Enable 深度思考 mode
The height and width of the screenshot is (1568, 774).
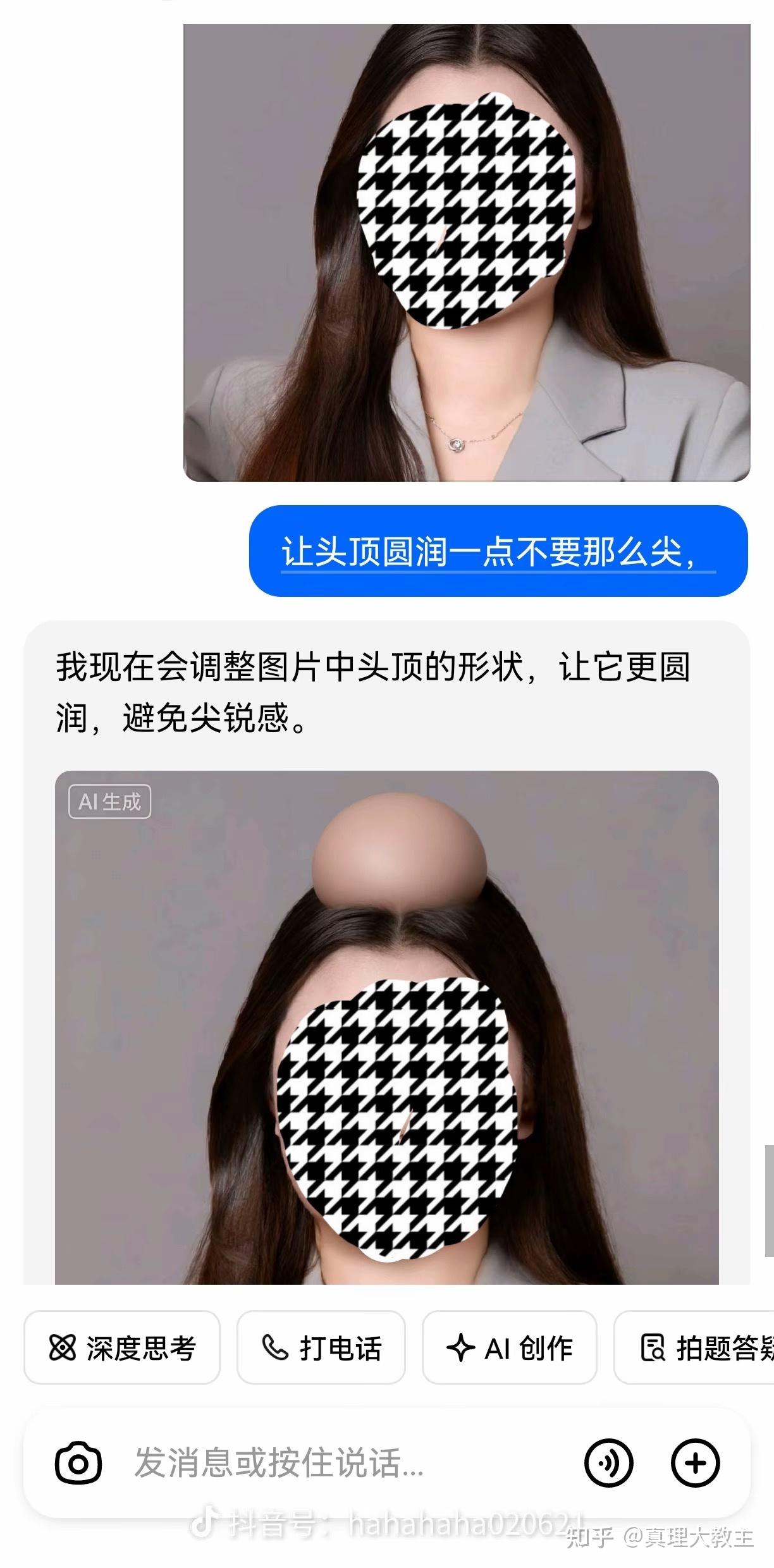[x=122, y=1347]
